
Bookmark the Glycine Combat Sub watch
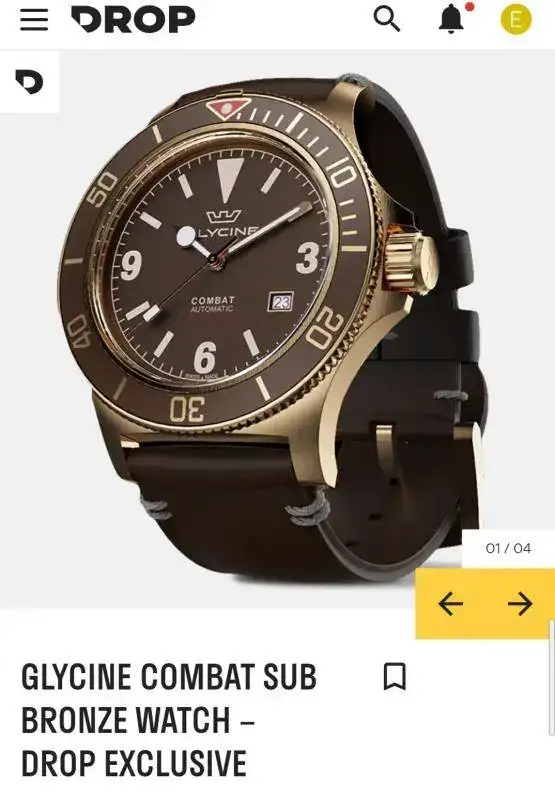click(395, 677)
